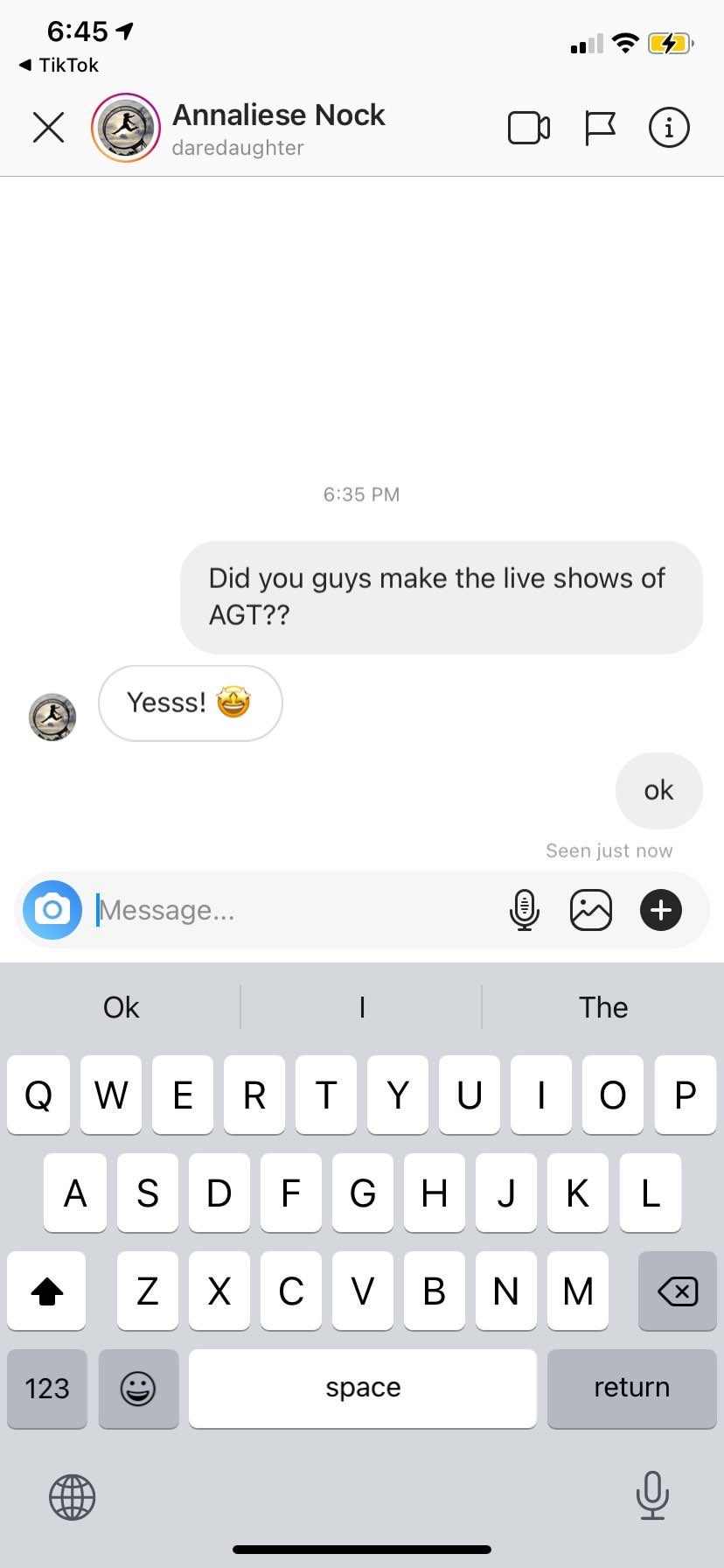Image resolution: width=724 pixels, height=1568 pixels.
Task: Open Annaliese Nock's profile from header name
Action: [x=278, y=115]
